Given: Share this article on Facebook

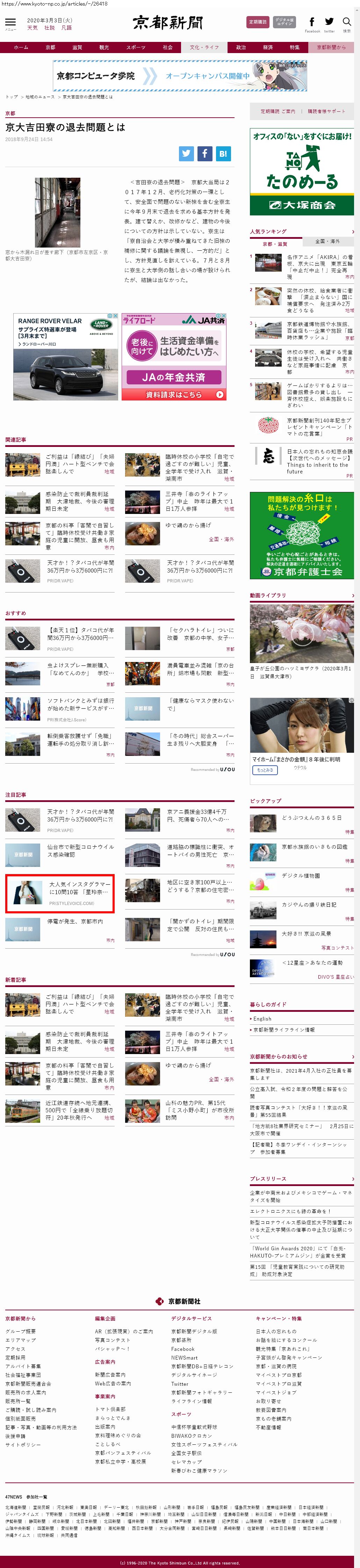Looking at the screenshot, I should (205, 153).
